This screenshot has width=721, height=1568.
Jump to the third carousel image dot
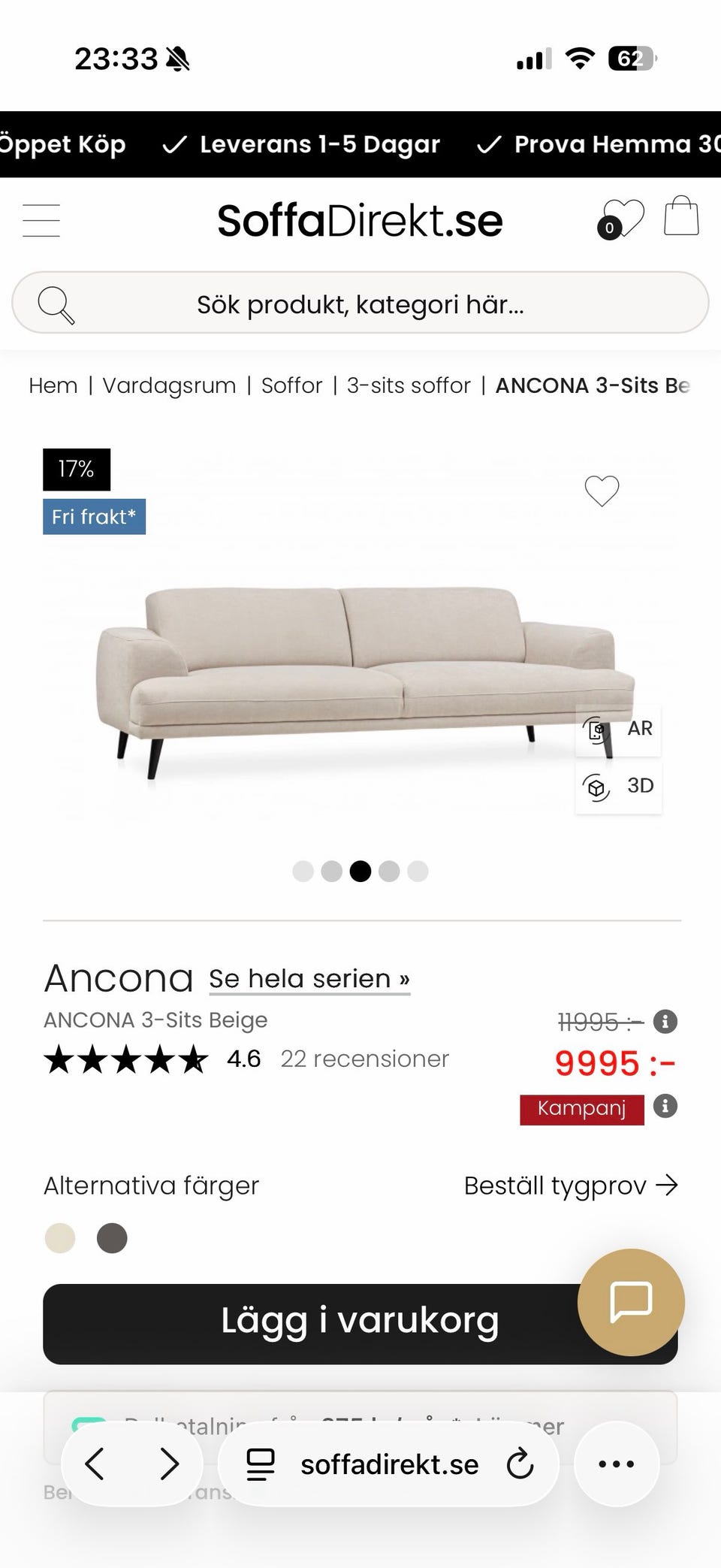click(360, 872)
